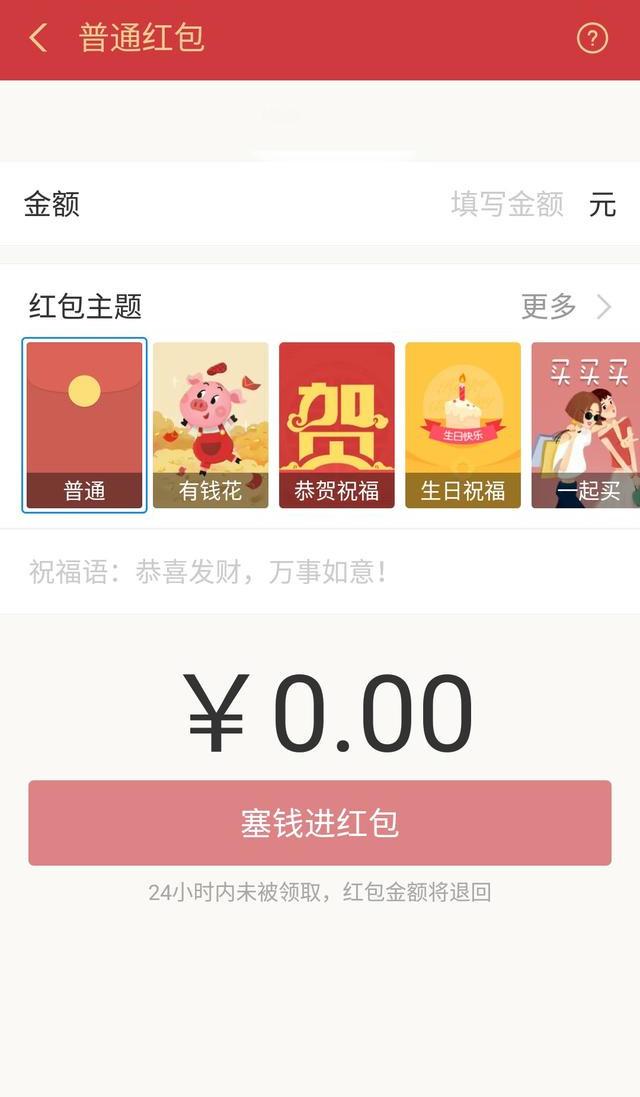640x1097 pixels.
Task: Tap the 塞钱进红包 button
Action: pos(320,823)
